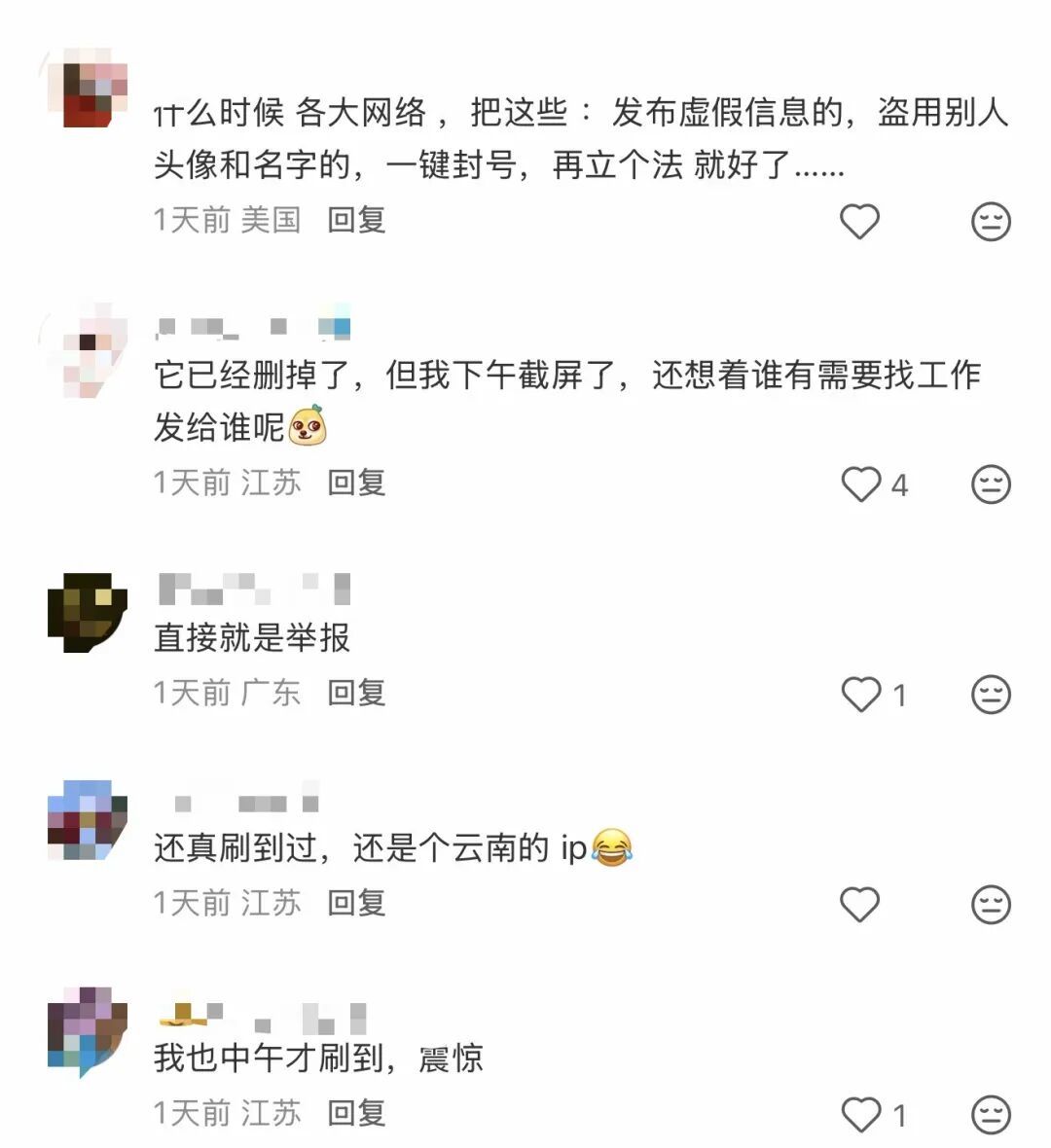Click the emoji face icon on the Yunnan IP comment
This screenshot has height=1148, width=1051.
tap(990, 904)
